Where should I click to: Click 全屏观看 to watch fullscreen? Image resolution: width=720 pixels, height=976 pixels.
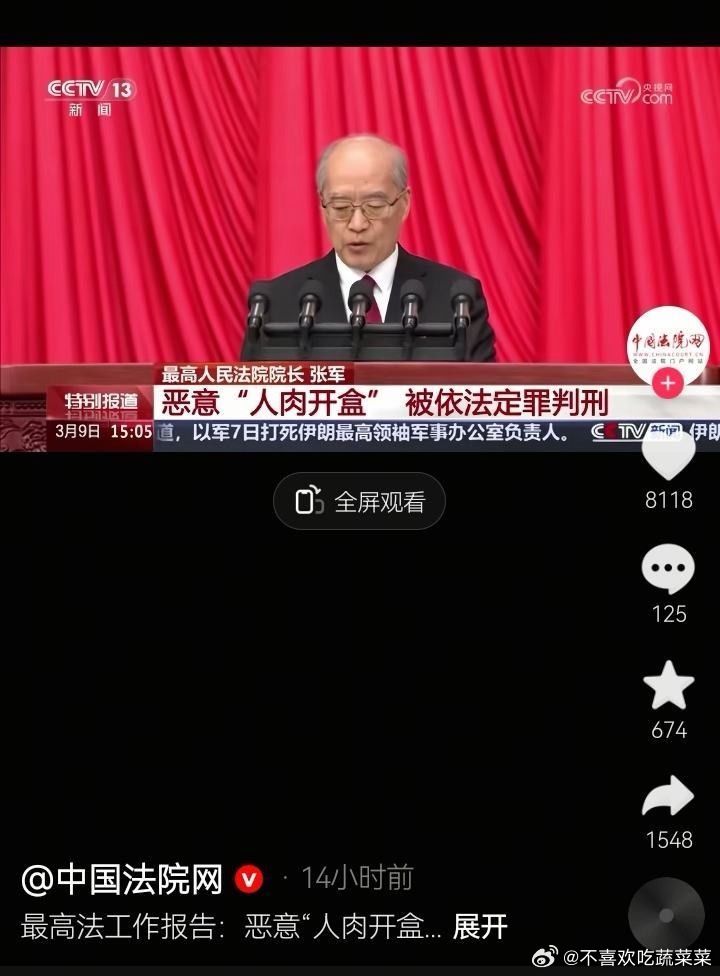tap(358, 502)
